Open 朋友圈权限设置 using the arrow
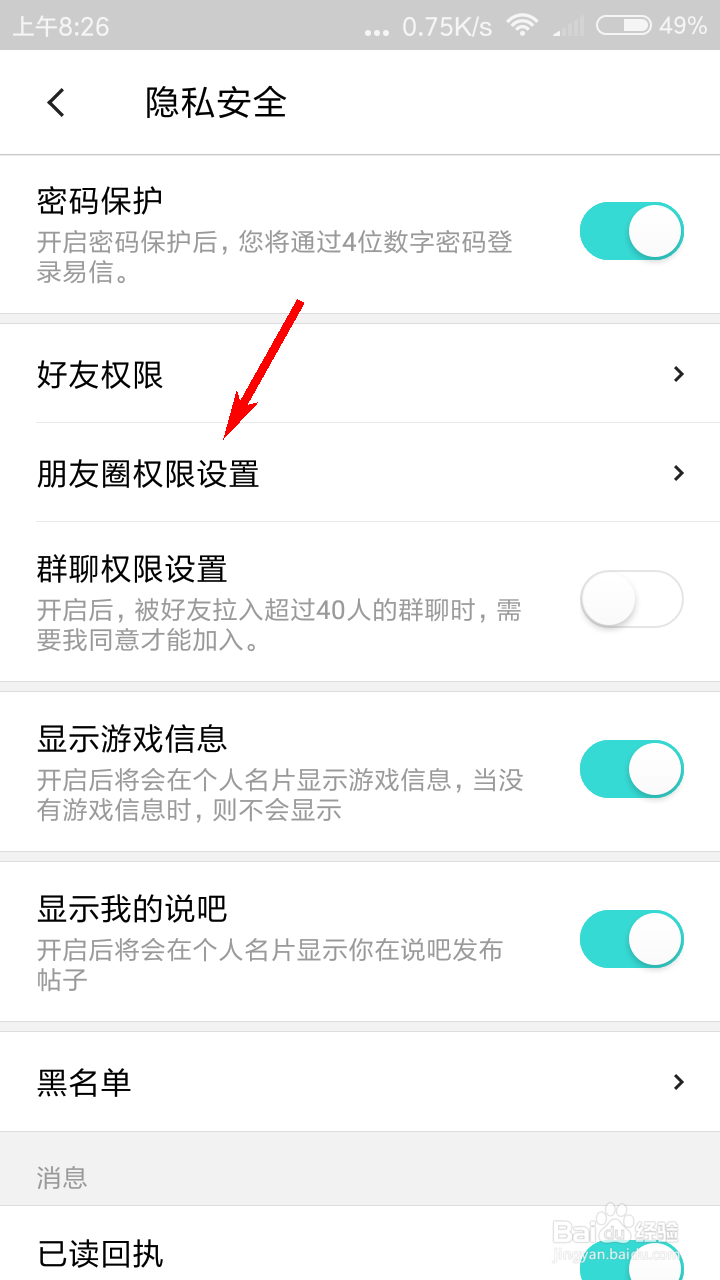Viewport: 720px width, 1280px height. coord(677,473)
